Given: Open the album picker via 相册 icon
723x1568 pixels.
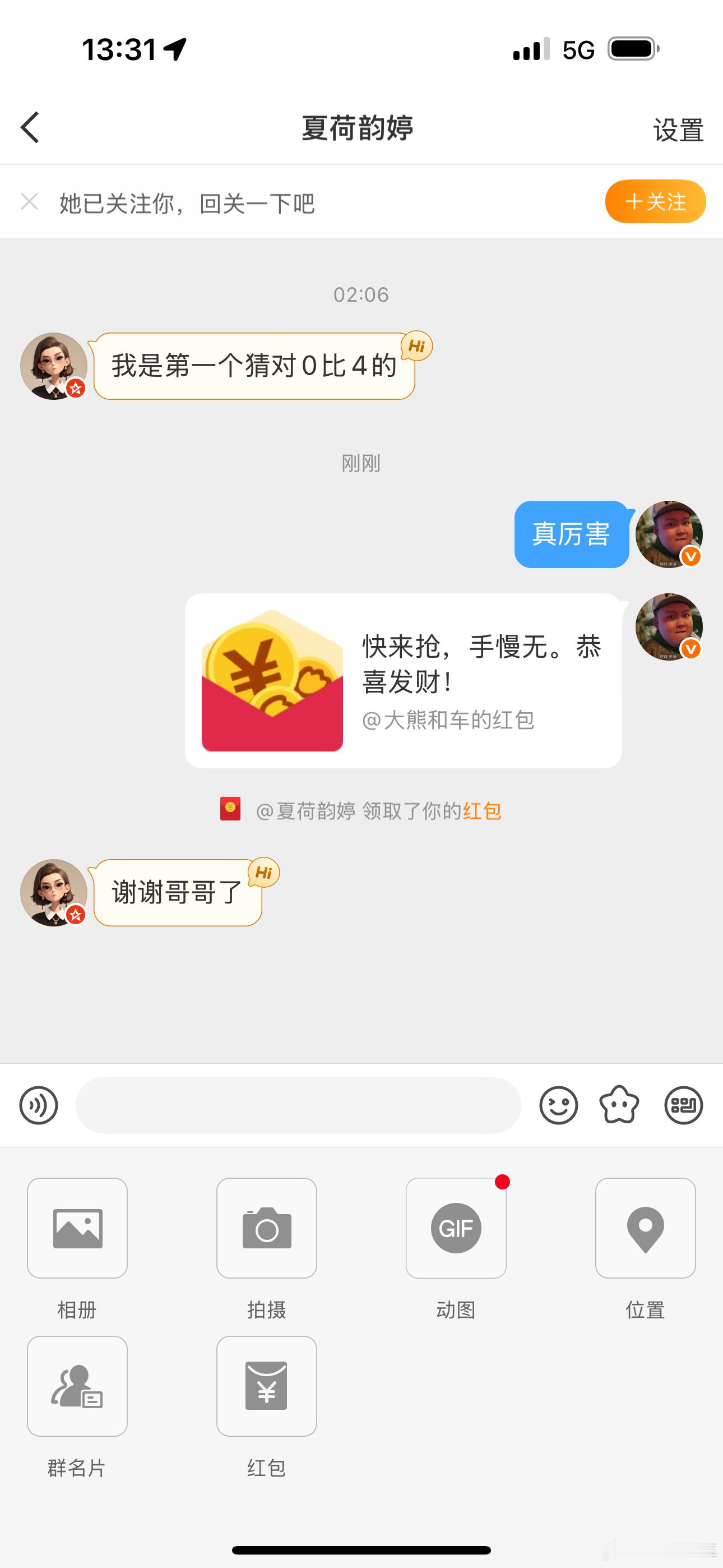Looking at the screenshot, I should point(77,1227).
